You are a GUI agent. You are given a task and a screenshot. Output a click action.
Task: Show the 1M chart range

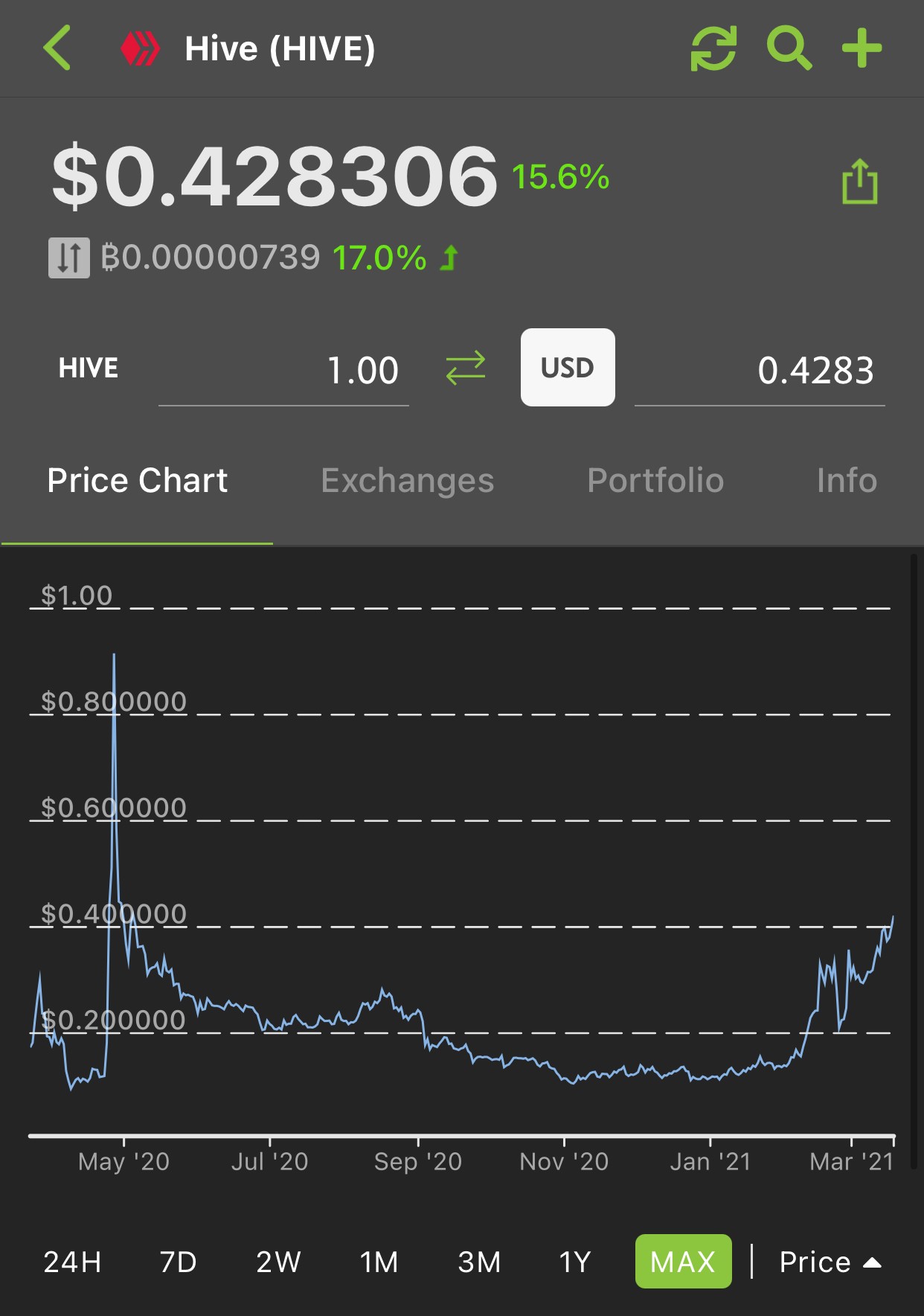(379, 1262)
